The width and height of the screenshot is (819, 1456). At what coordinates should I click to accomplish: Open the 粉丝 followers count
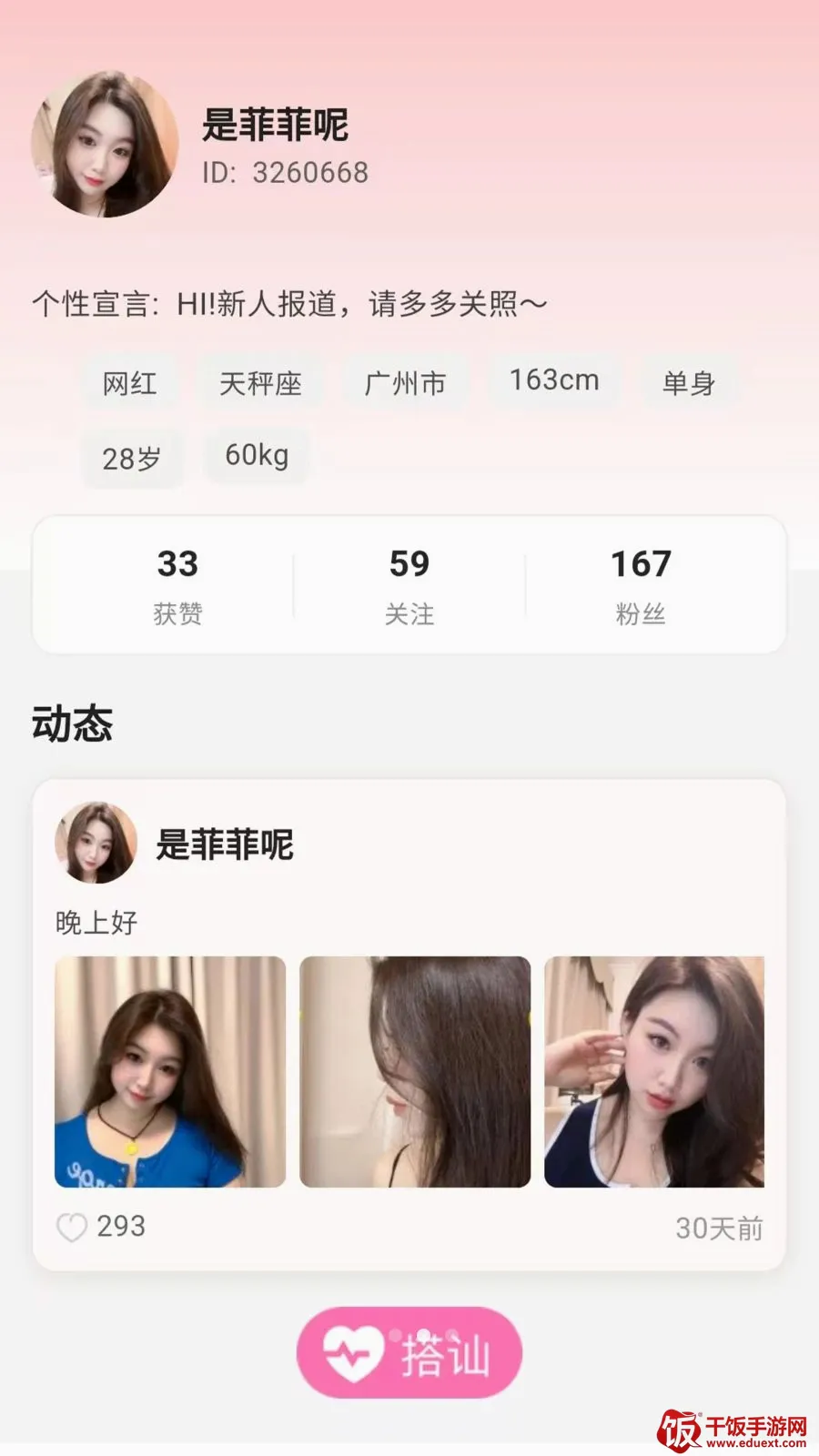click(641, 585)
